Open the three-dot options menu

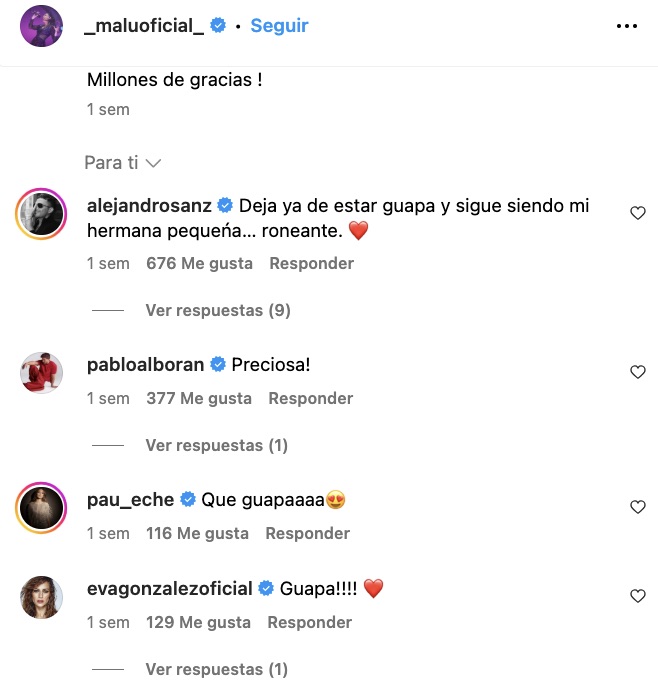tap(627, 26)
